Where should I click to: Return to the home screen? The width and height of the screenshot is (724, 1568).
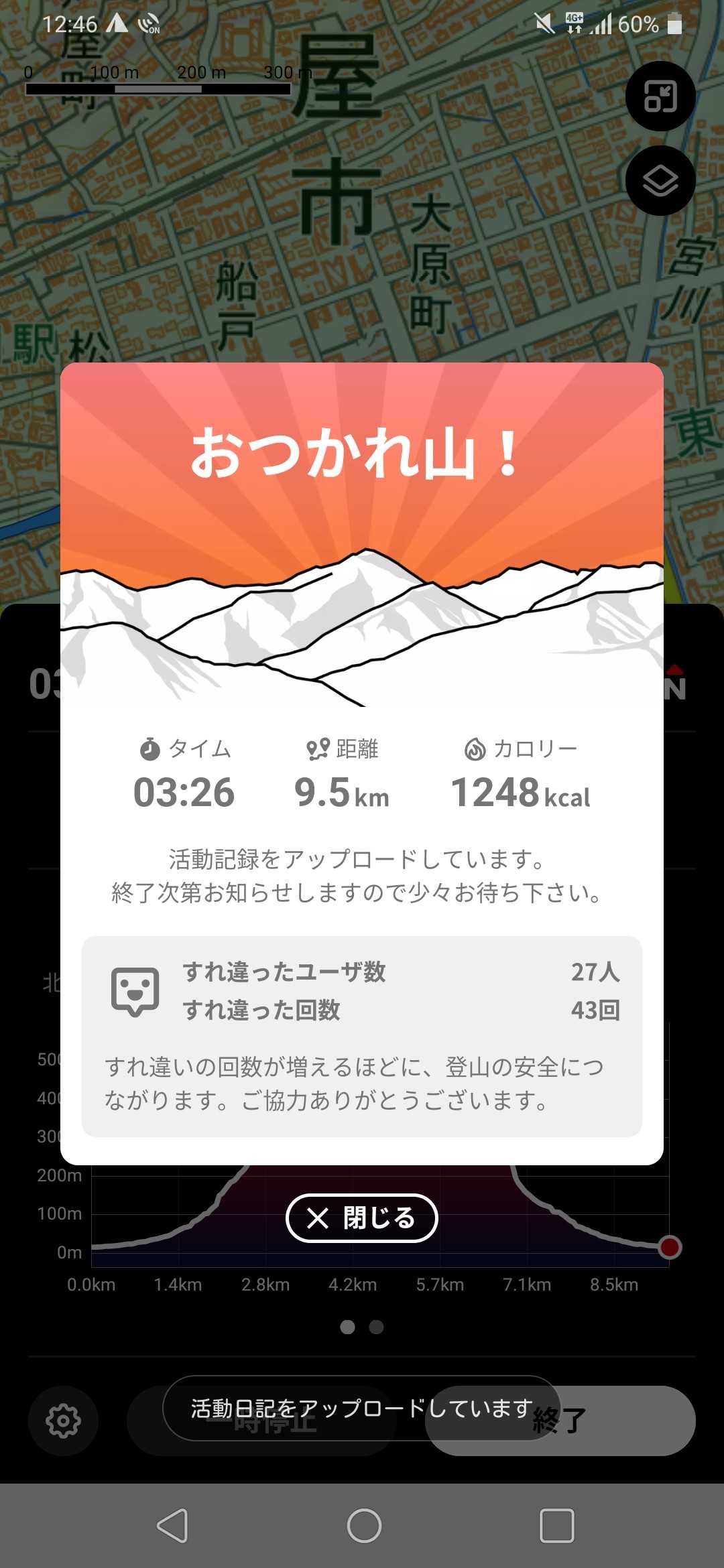tap(364, 1526)
